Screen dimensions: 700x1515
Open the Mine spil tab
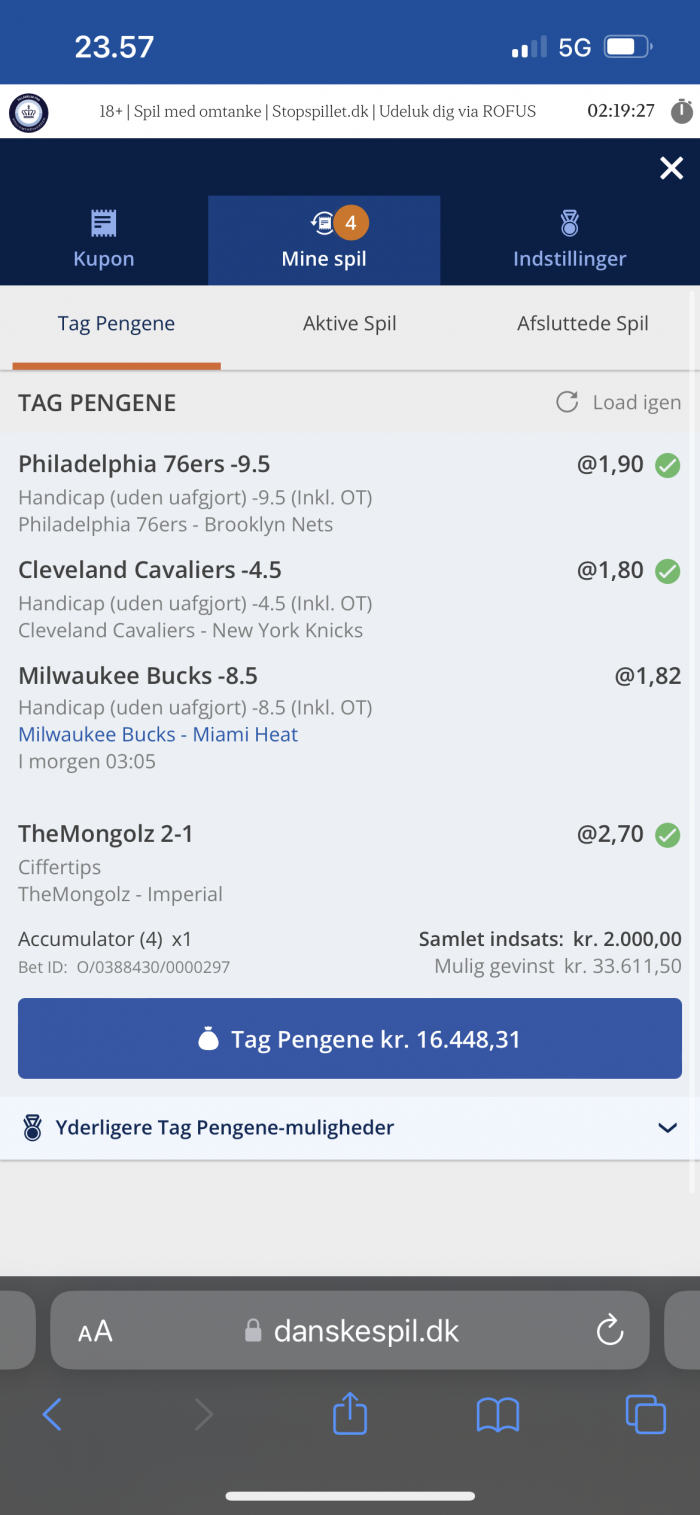tap(324, 240)
